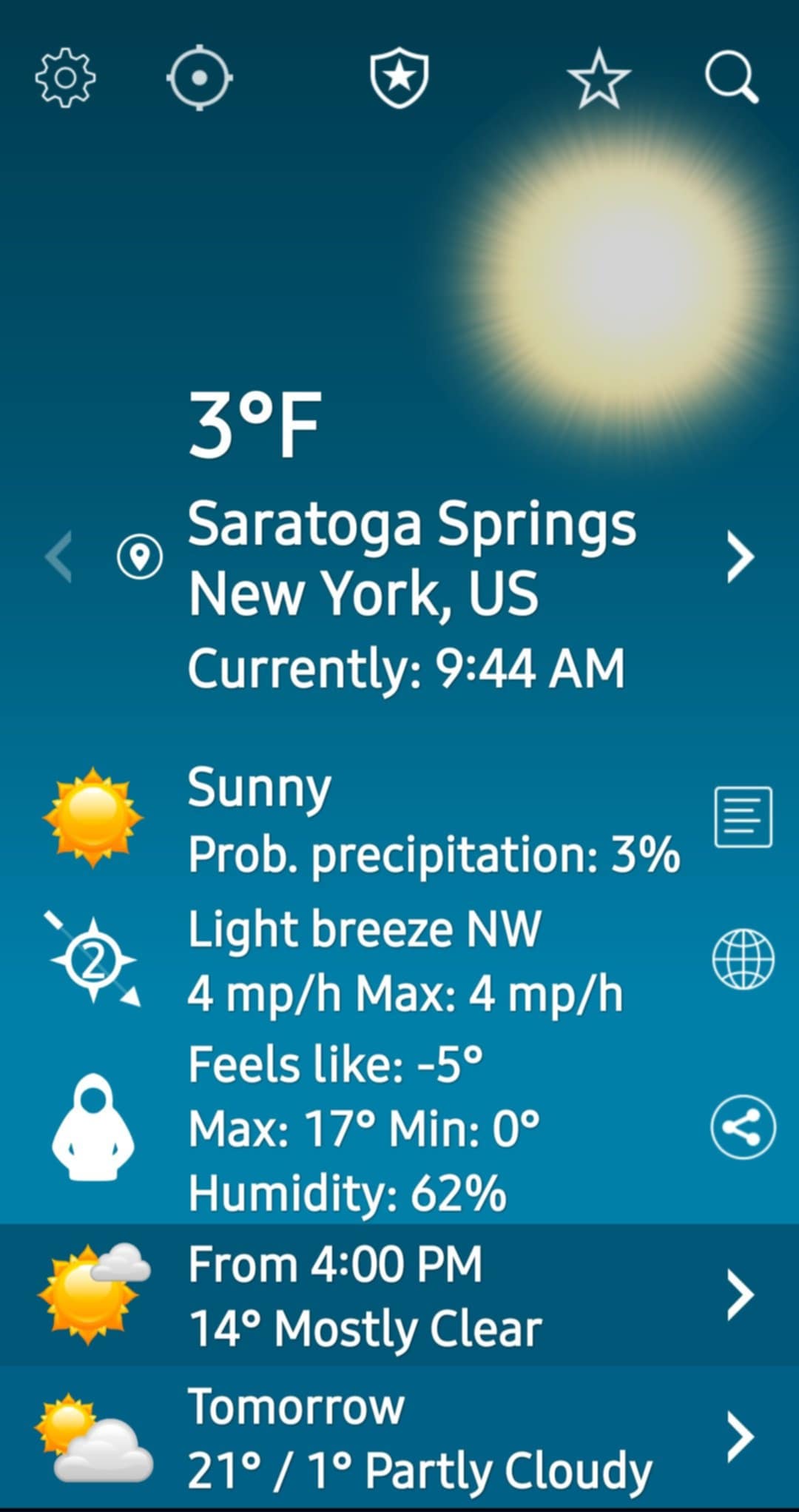The width and height of the screenshot is (799, 1512).
Task: Open forecast from 4:00 PM
Action: coord(399,1295)
